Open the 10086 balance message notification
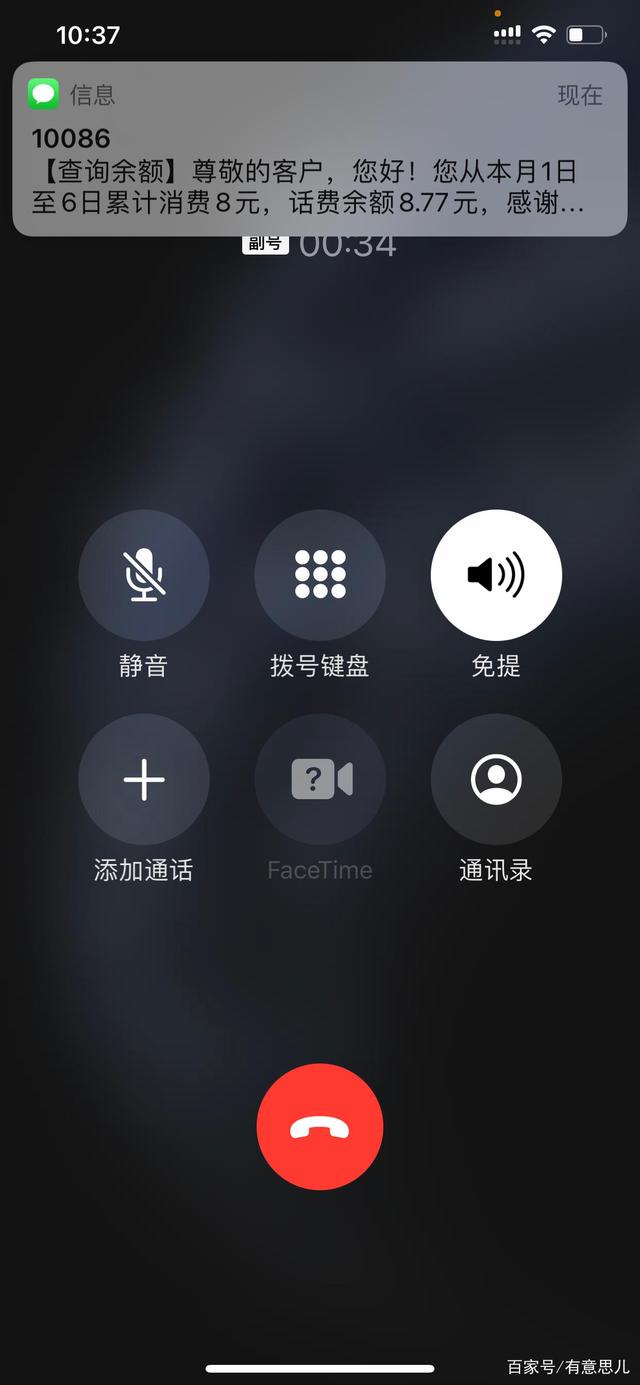640x1385 pixels. [x=320, y=150]
